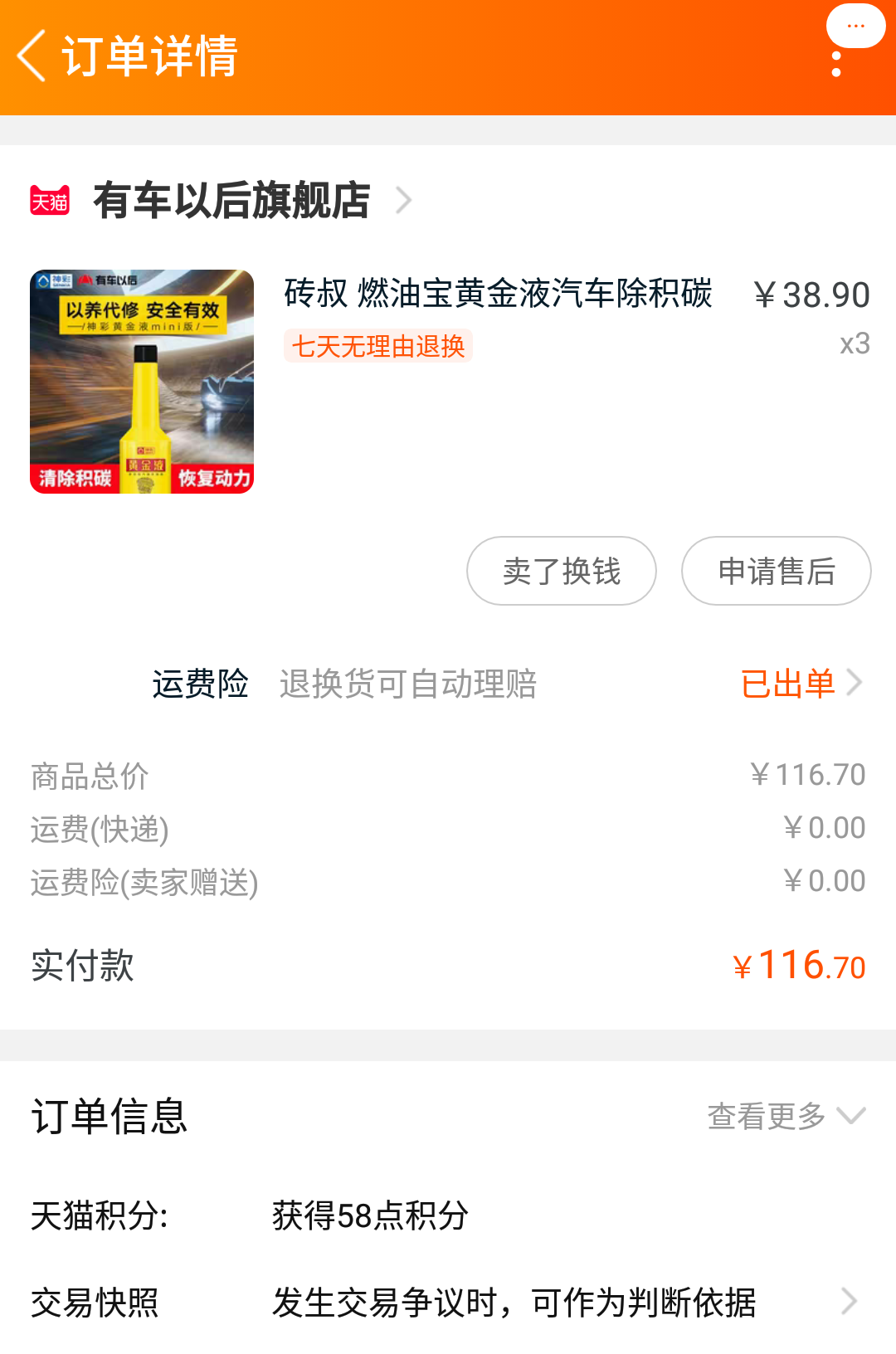Open shipping insurance details via 已出单
896x1354 pixels.
pos(788,683)
